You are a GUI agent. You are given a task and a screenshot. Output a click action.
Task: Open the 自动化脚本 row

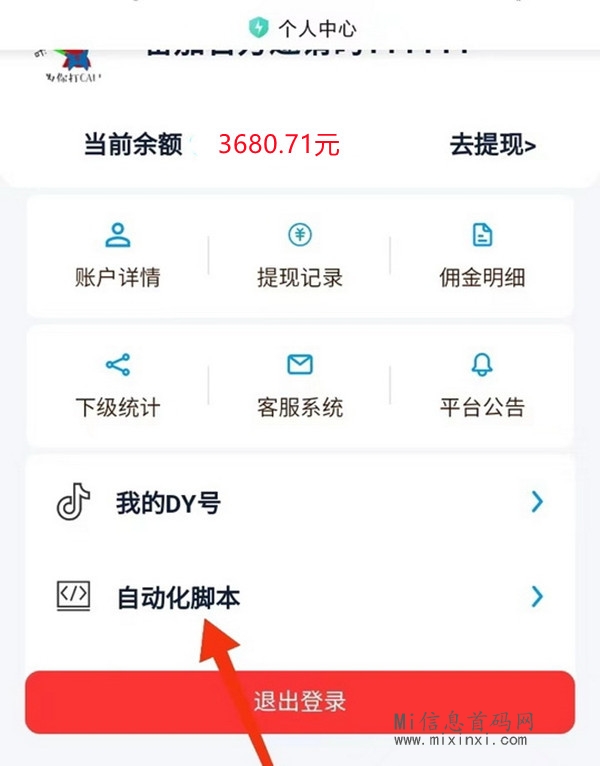click(300, 598)
